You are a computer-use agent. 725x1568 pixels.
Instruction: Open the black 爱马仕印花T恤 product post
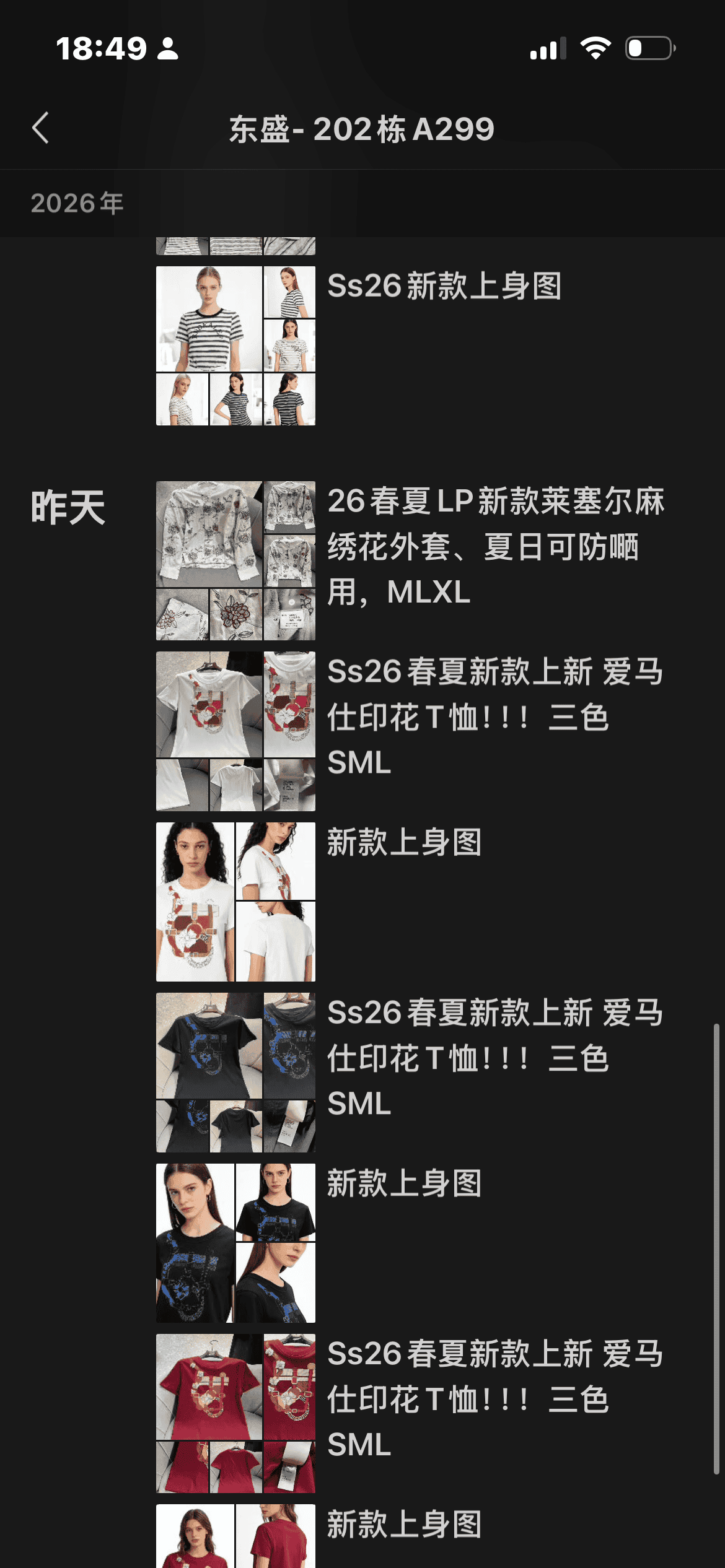(x=235, y=1072)
